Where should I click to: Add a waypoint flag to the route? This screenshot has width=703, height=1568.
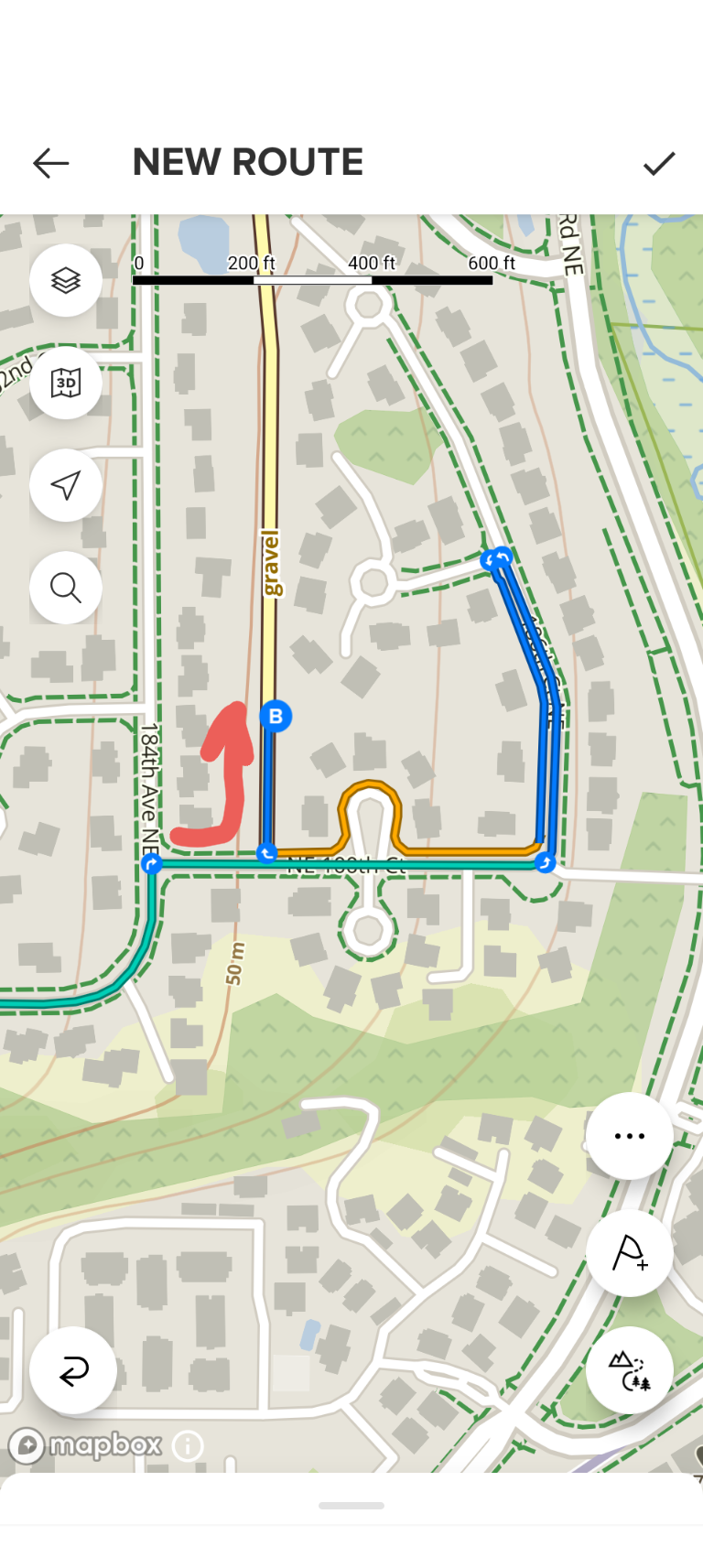(x=629, y=1253)
